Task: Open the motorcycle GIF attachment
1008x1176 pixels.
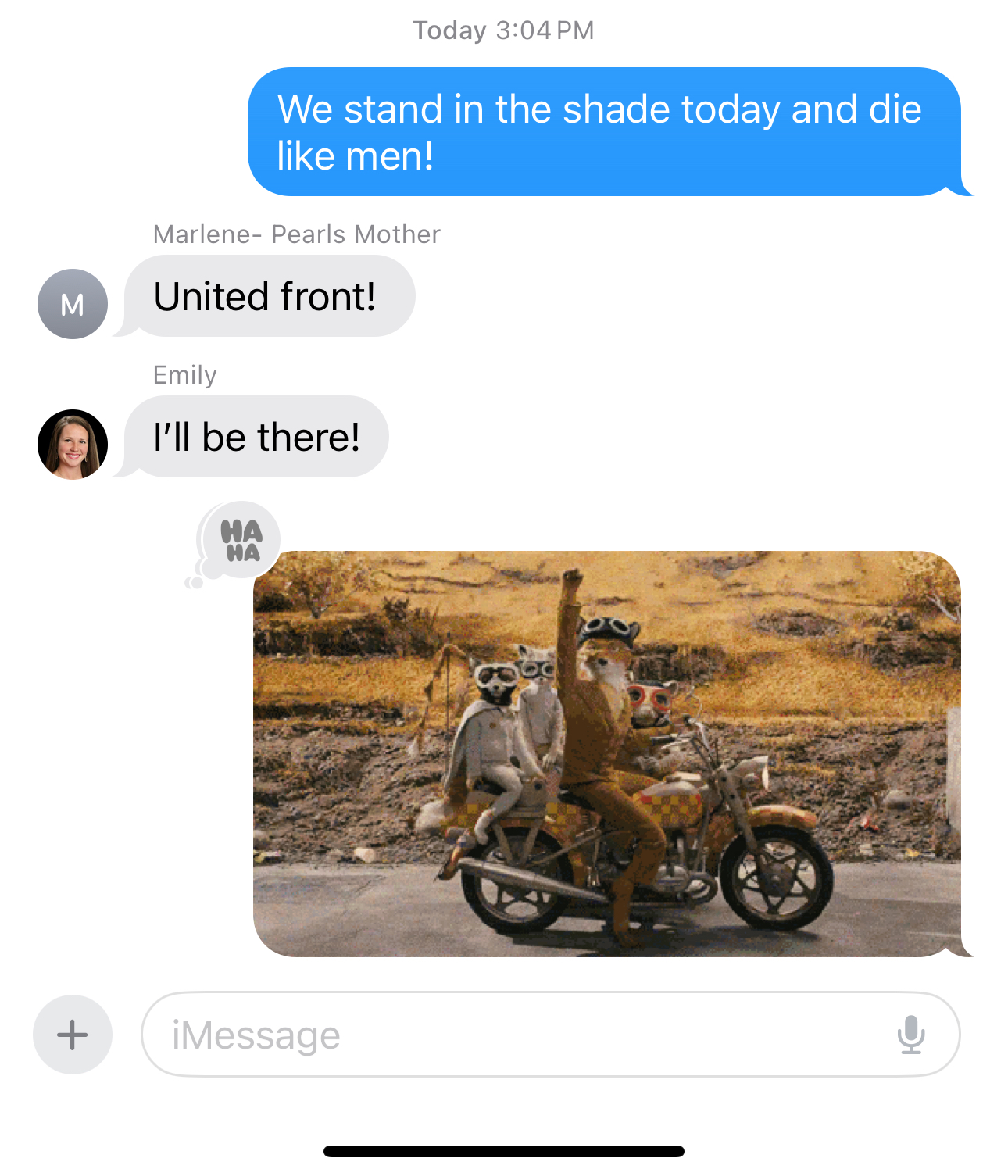Action: pos(606,753)
